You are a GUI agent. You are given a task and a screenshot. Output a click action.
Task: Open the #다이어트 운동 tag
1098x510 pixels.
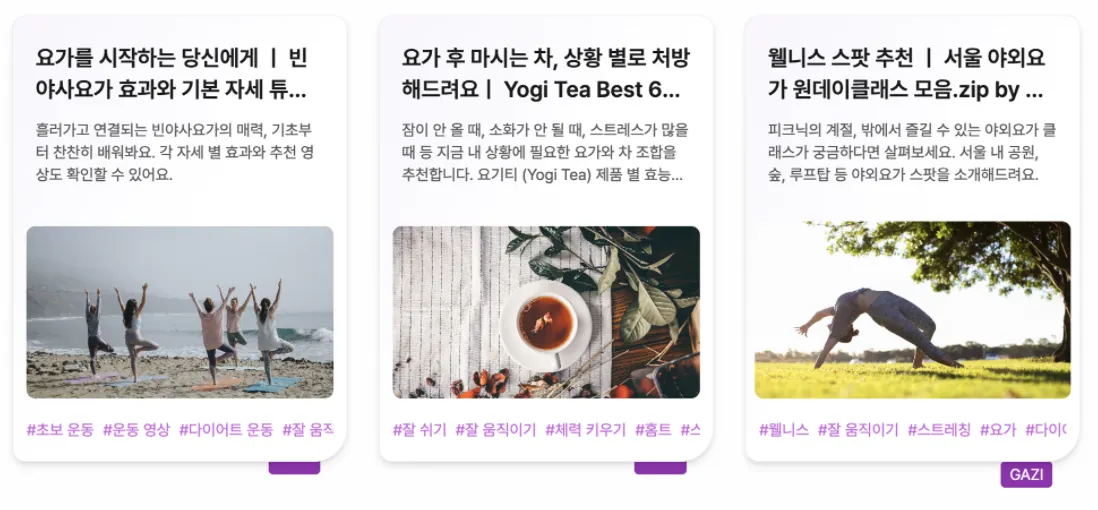point(226,430)
